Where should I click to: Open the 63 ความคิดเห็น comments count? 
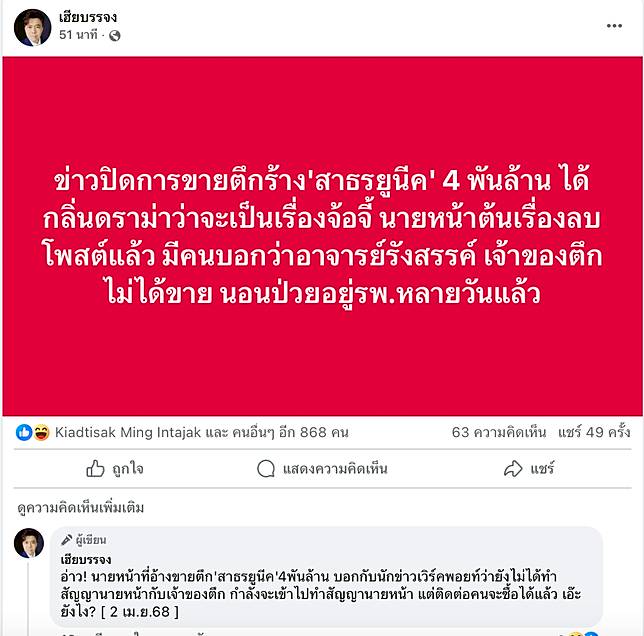click(499, 433)
